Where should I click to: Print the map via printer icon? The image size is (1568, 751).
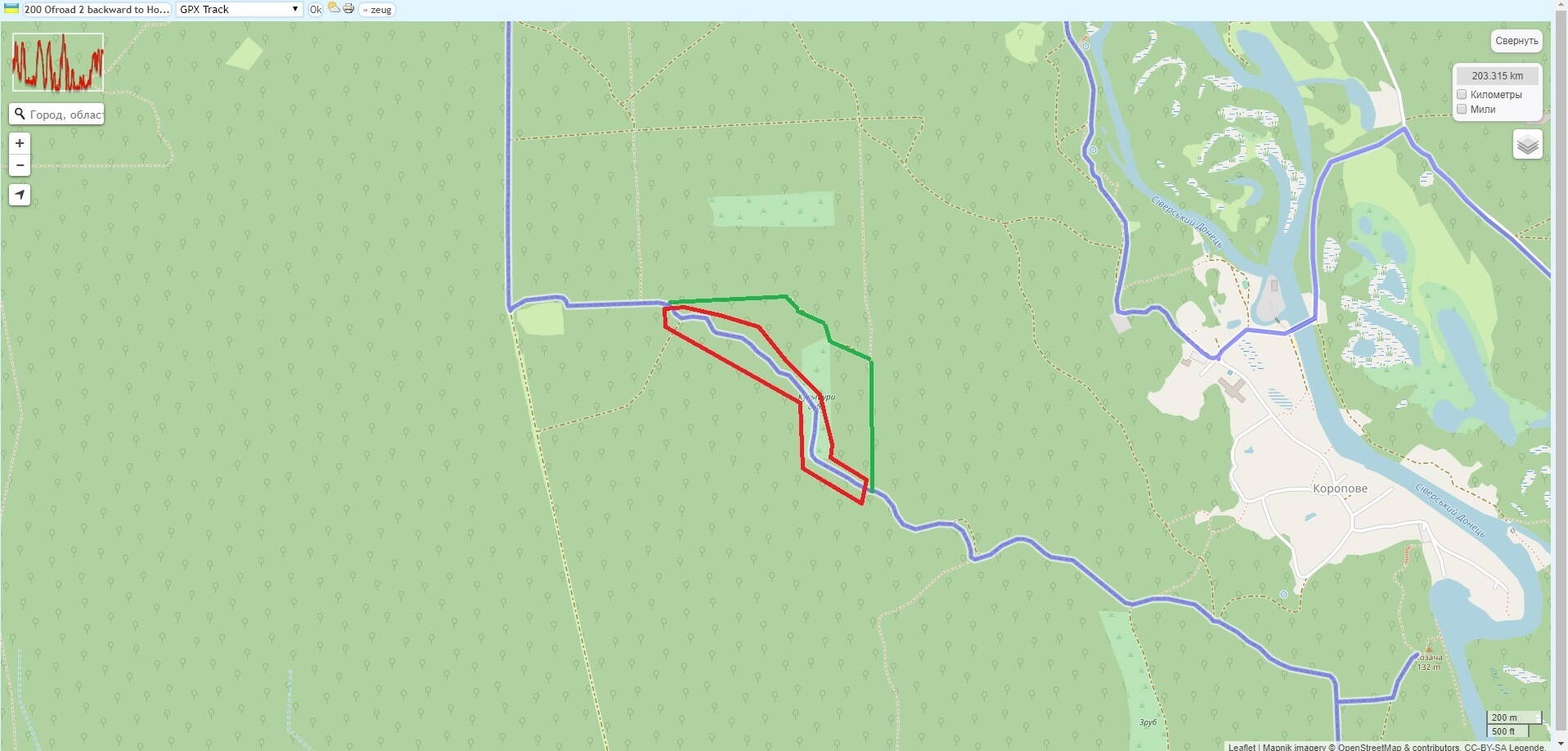click(348, 8)
